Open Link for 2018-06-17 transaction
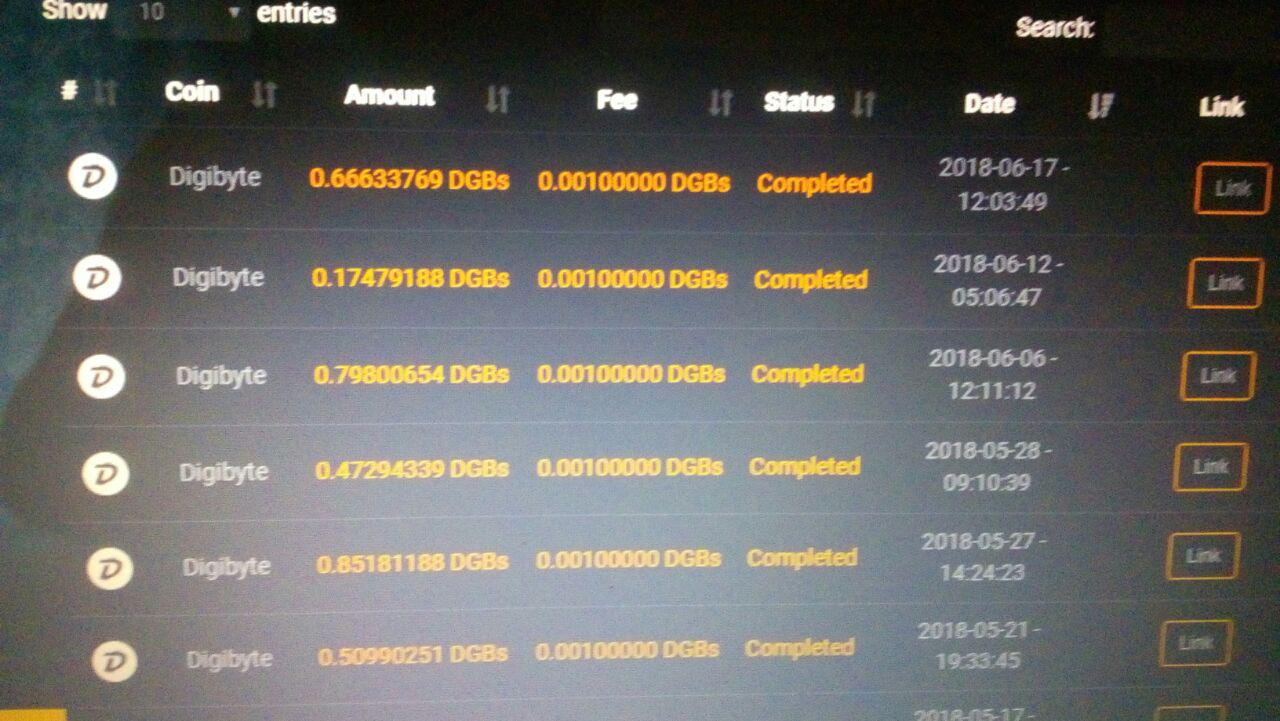 pos(1232,189)
